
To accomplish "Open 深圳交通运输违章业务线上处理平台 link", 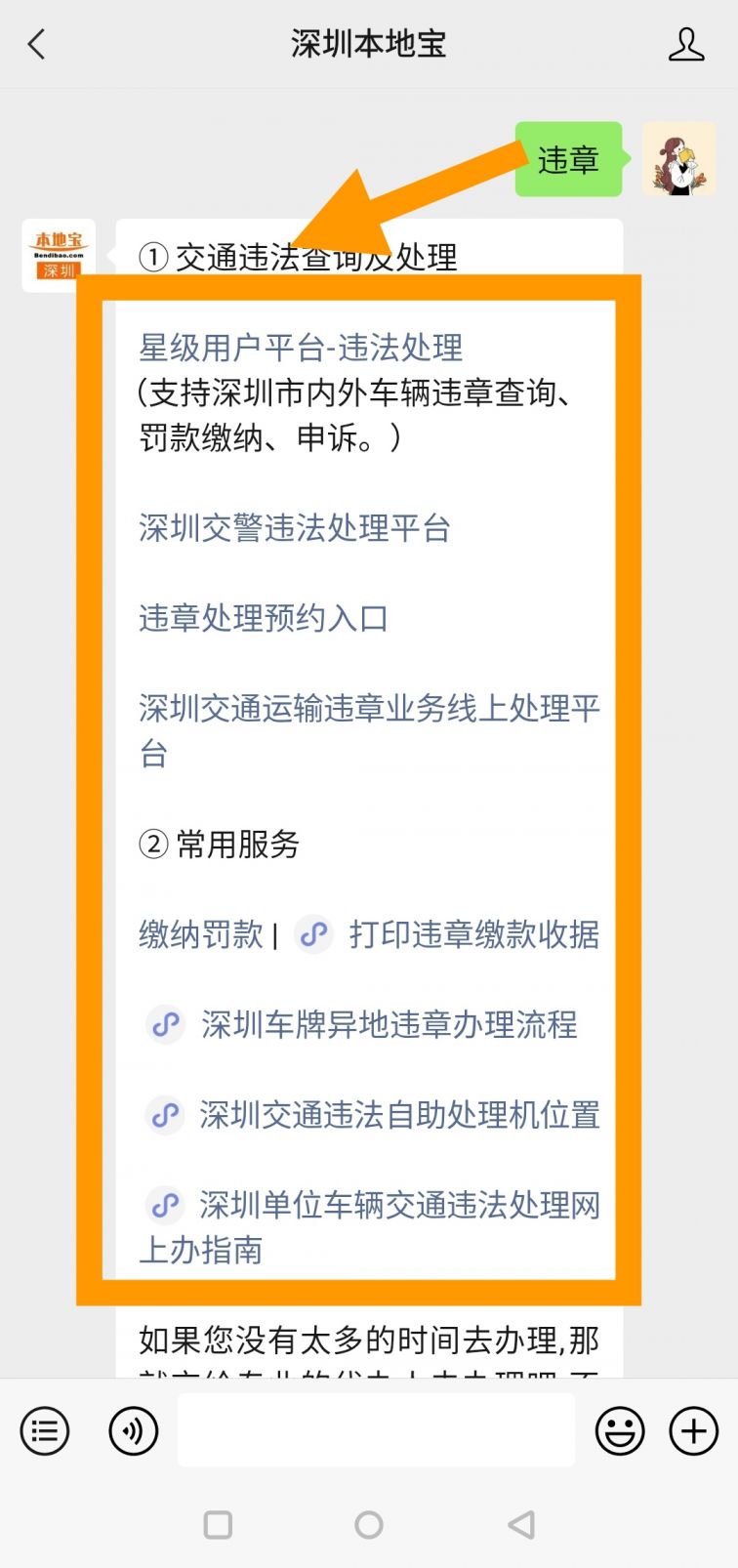I will coord(369,730).
